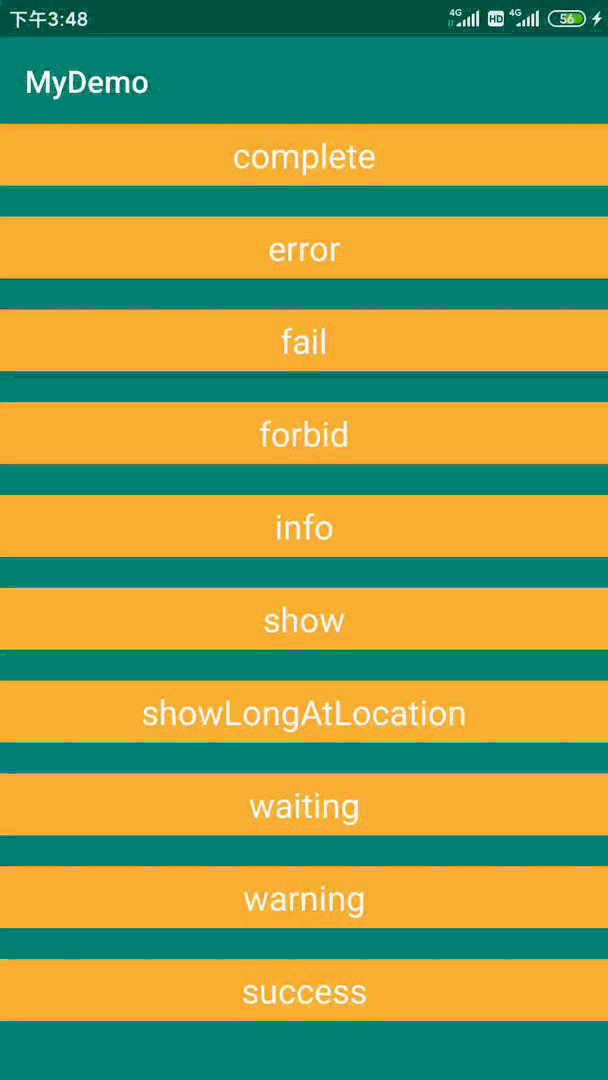The image size is (608, 1080).
Task: Tap the success button
Action: 304,990
